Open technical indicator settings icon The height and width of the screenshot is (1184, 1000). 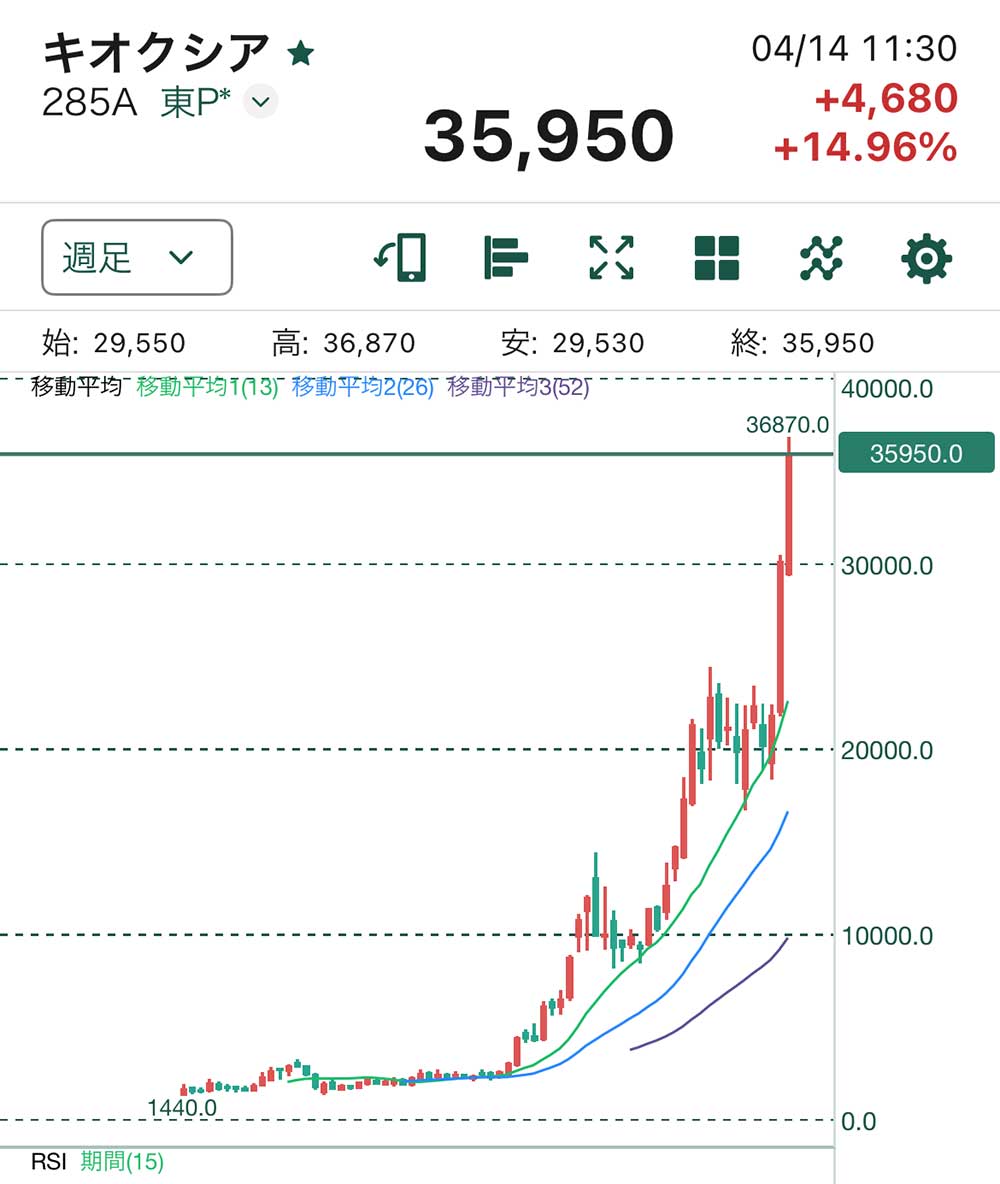pyautogui.click(x=821, y=258)
